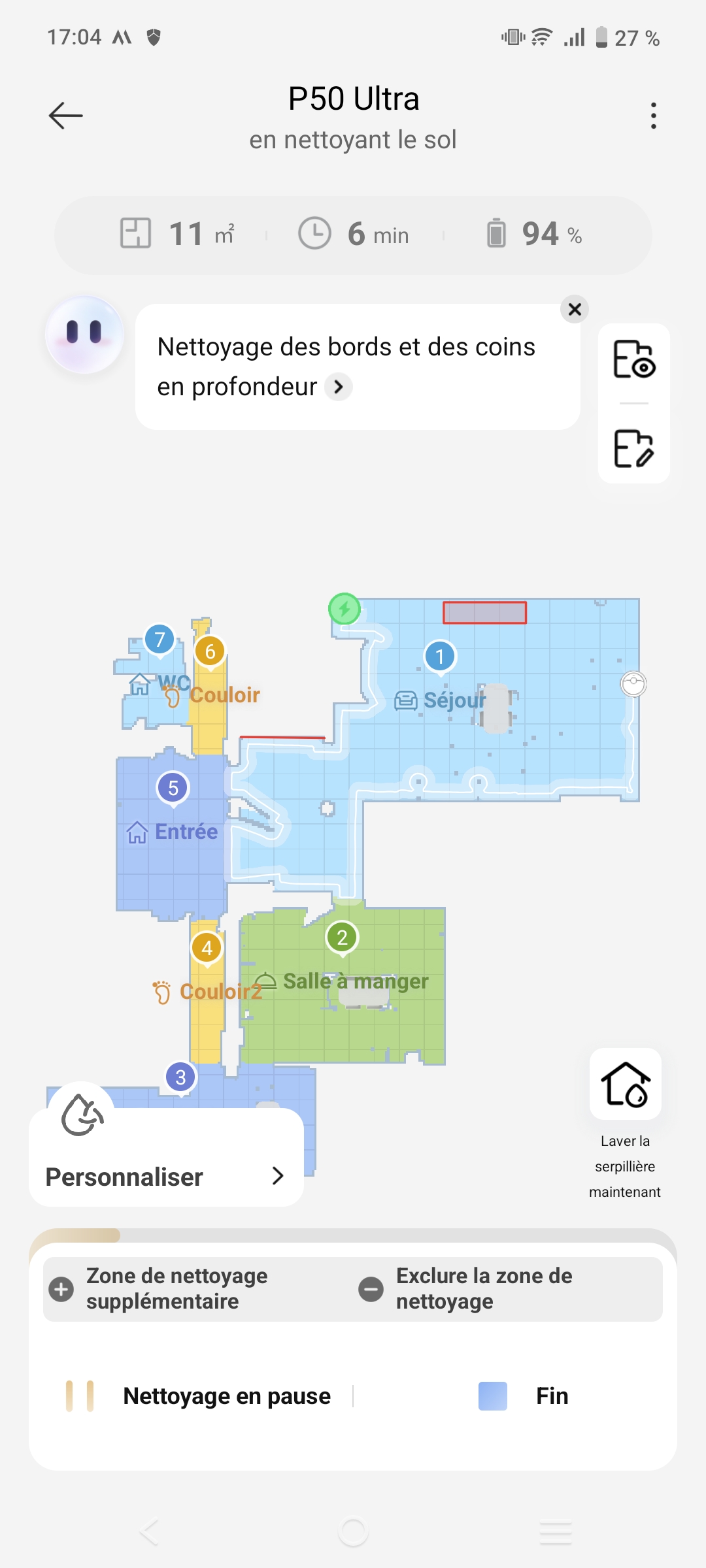
Task: Wash the mop now
Action: point(626,1085)
